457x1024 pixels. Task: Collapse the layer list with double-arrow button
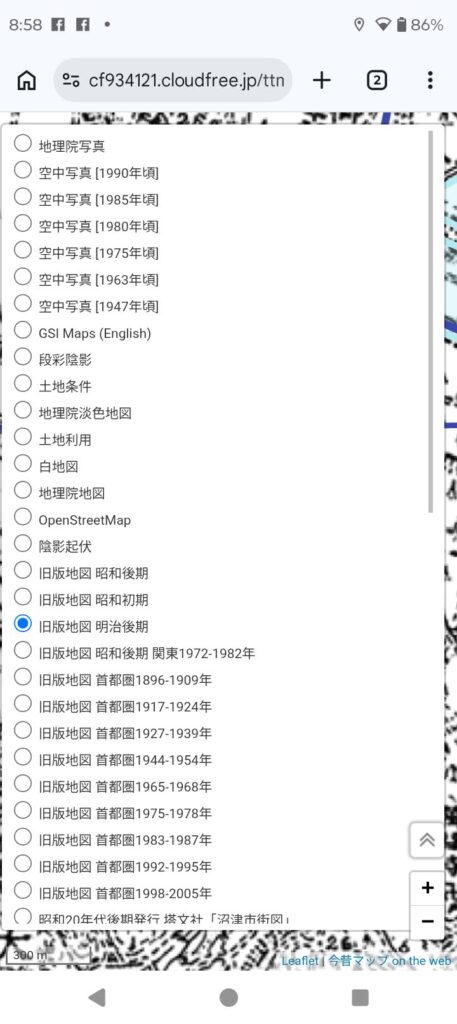pos(427,840)
